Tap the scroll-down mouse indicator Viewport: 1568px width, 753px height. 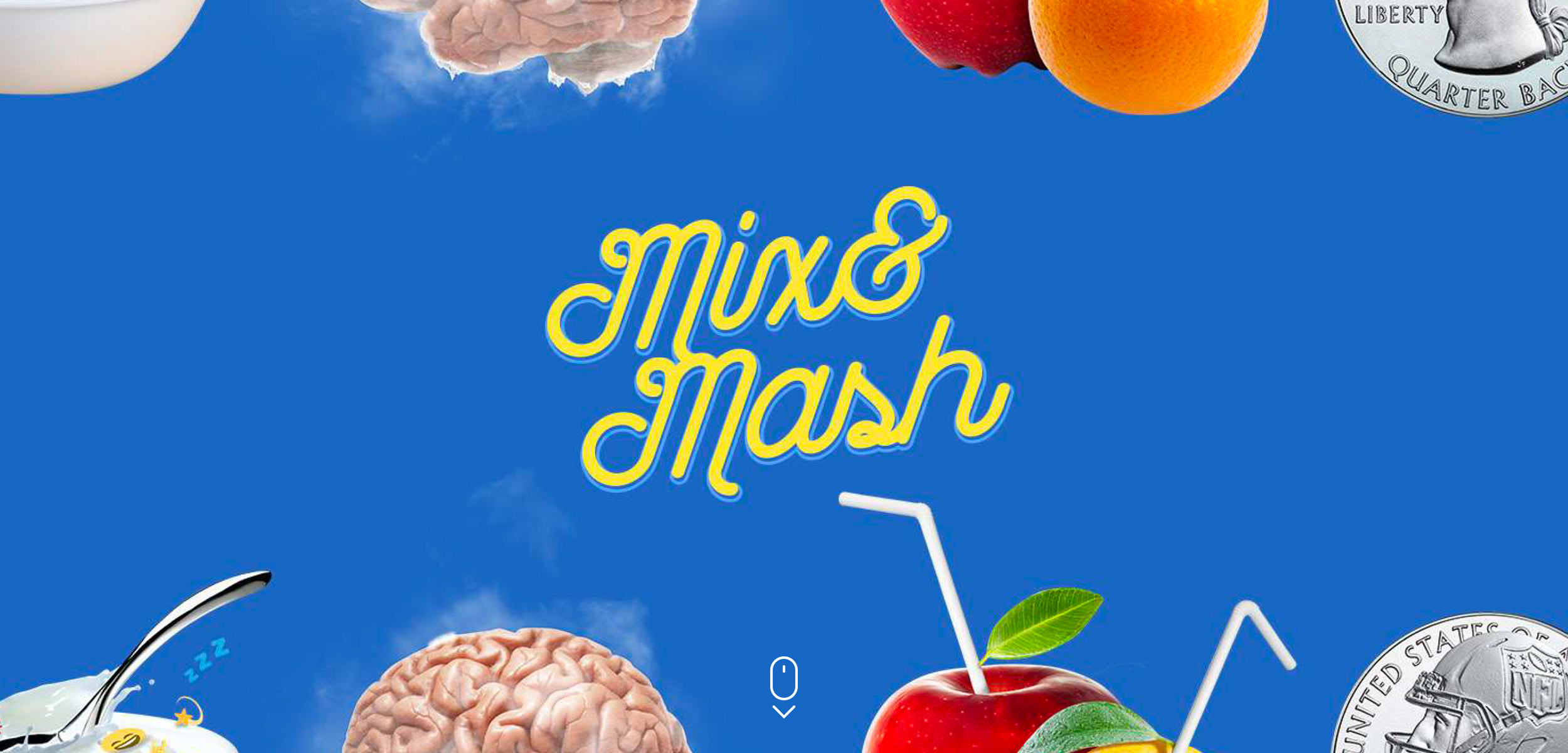point(783,686)
